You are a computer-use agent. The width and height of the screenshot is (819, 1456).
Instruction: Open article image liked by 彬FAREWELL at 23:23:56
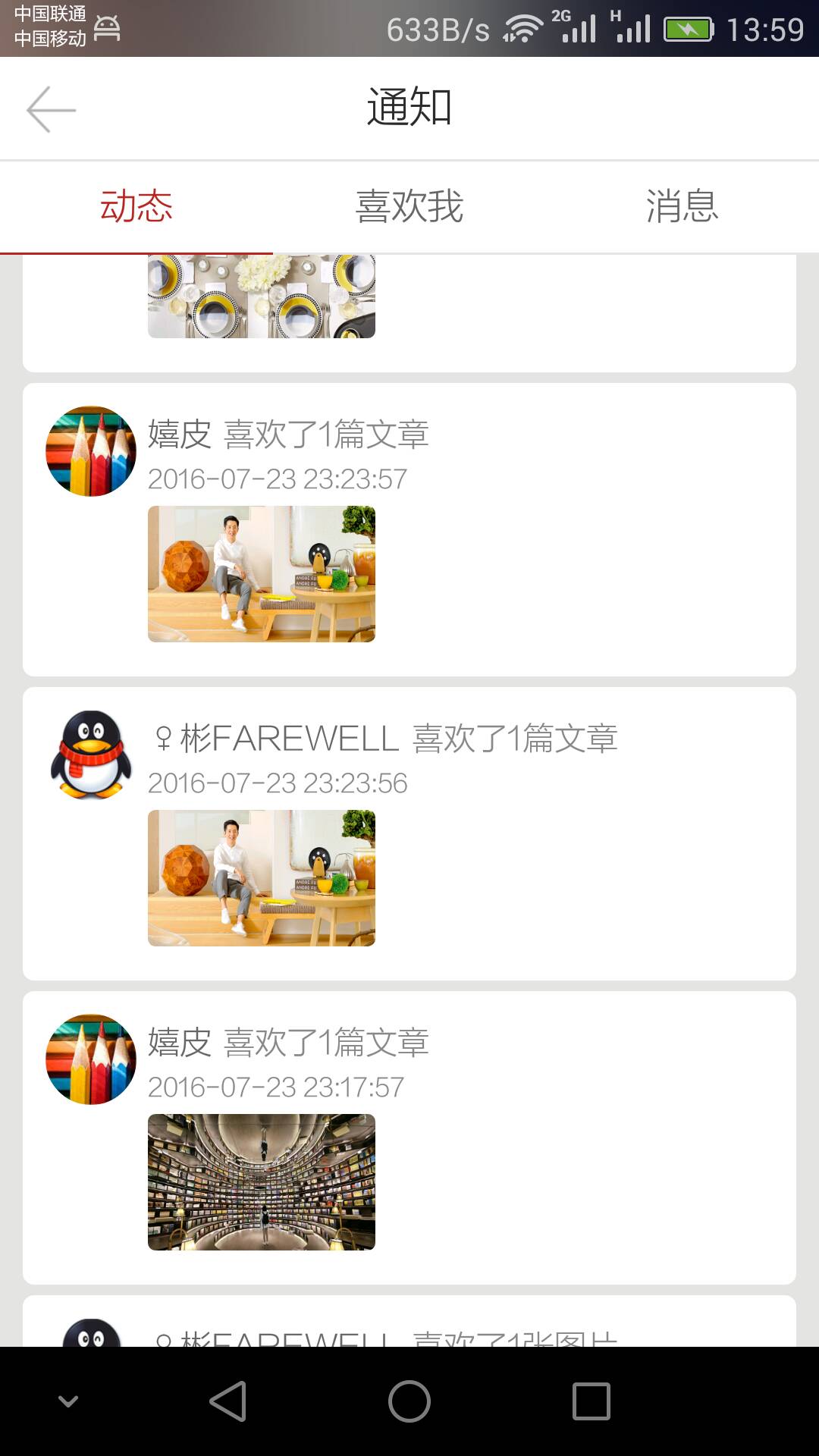pyautogui.click(x=261, y=878)
